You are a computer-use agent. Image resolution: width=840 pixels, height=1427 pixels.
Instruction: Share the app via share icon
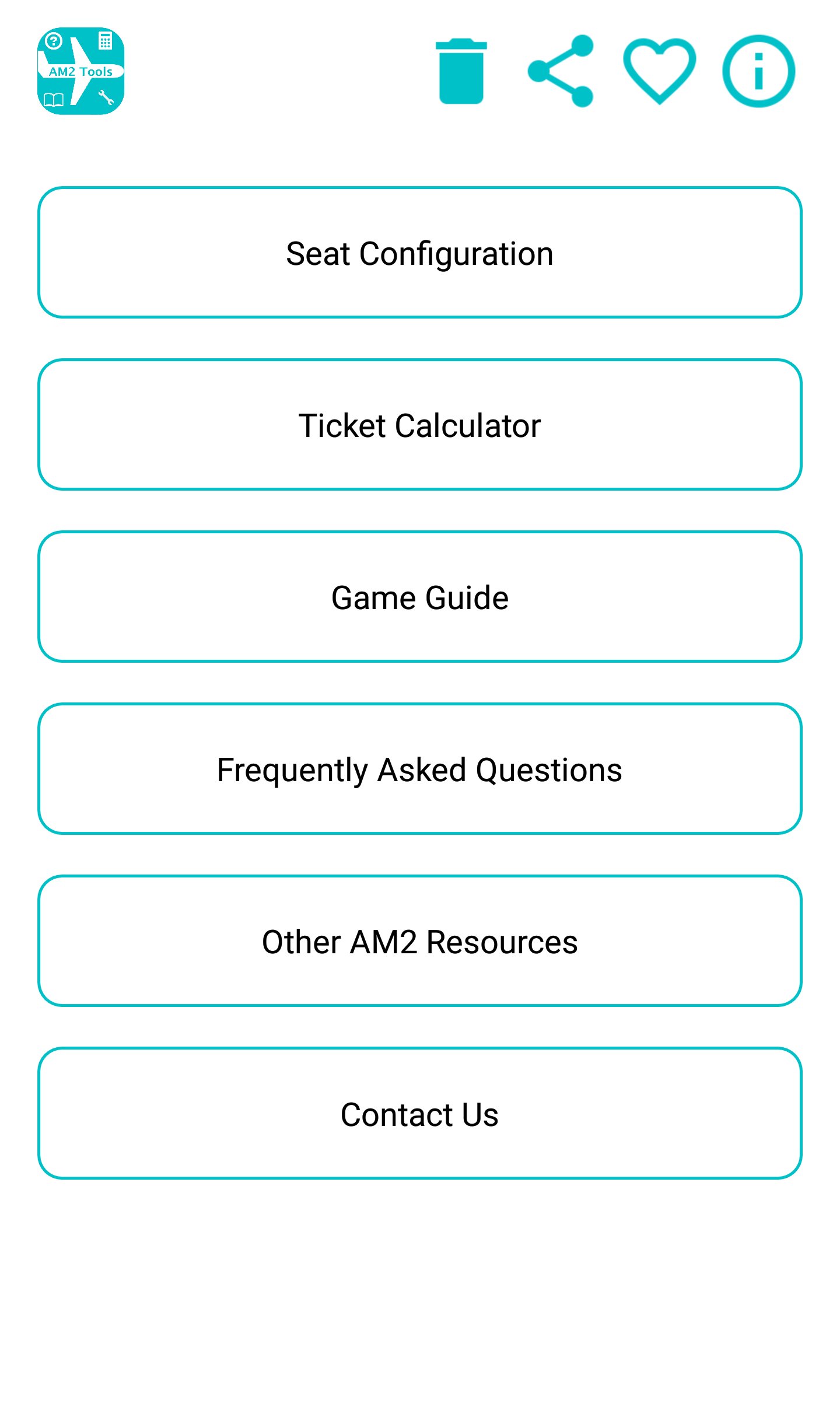coord(561,71)
